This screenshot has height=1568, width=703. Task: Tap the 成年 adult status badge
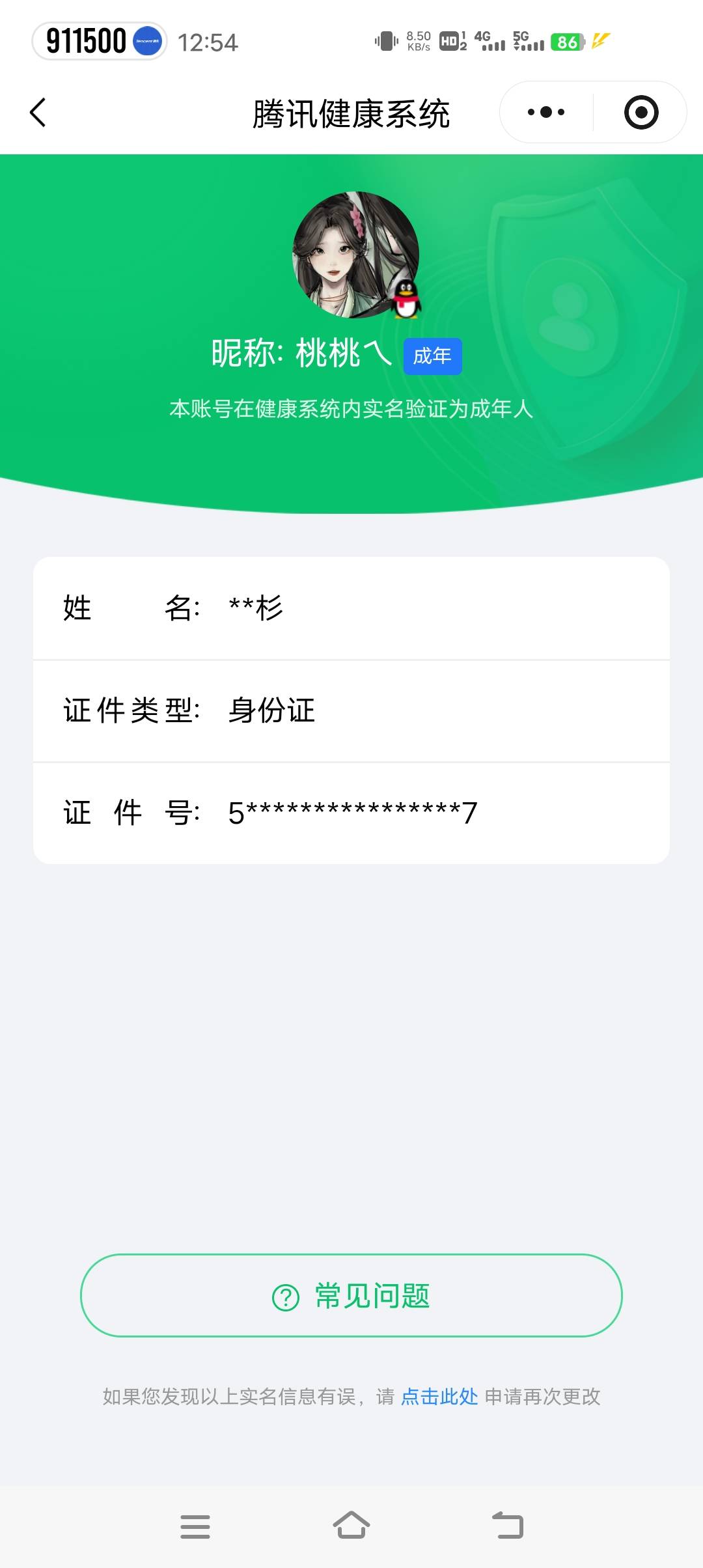(433, 356)
